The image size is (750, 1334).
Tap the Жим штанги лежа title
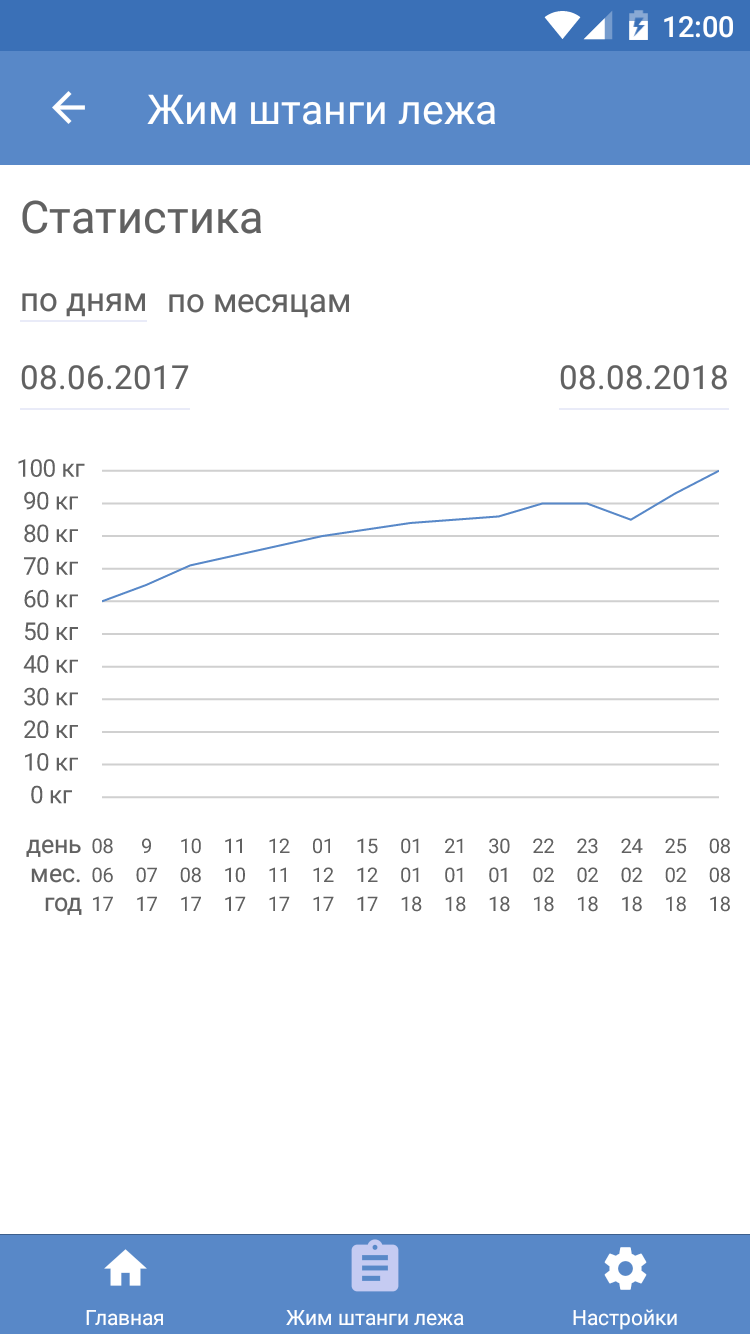[x=322, y=109]
